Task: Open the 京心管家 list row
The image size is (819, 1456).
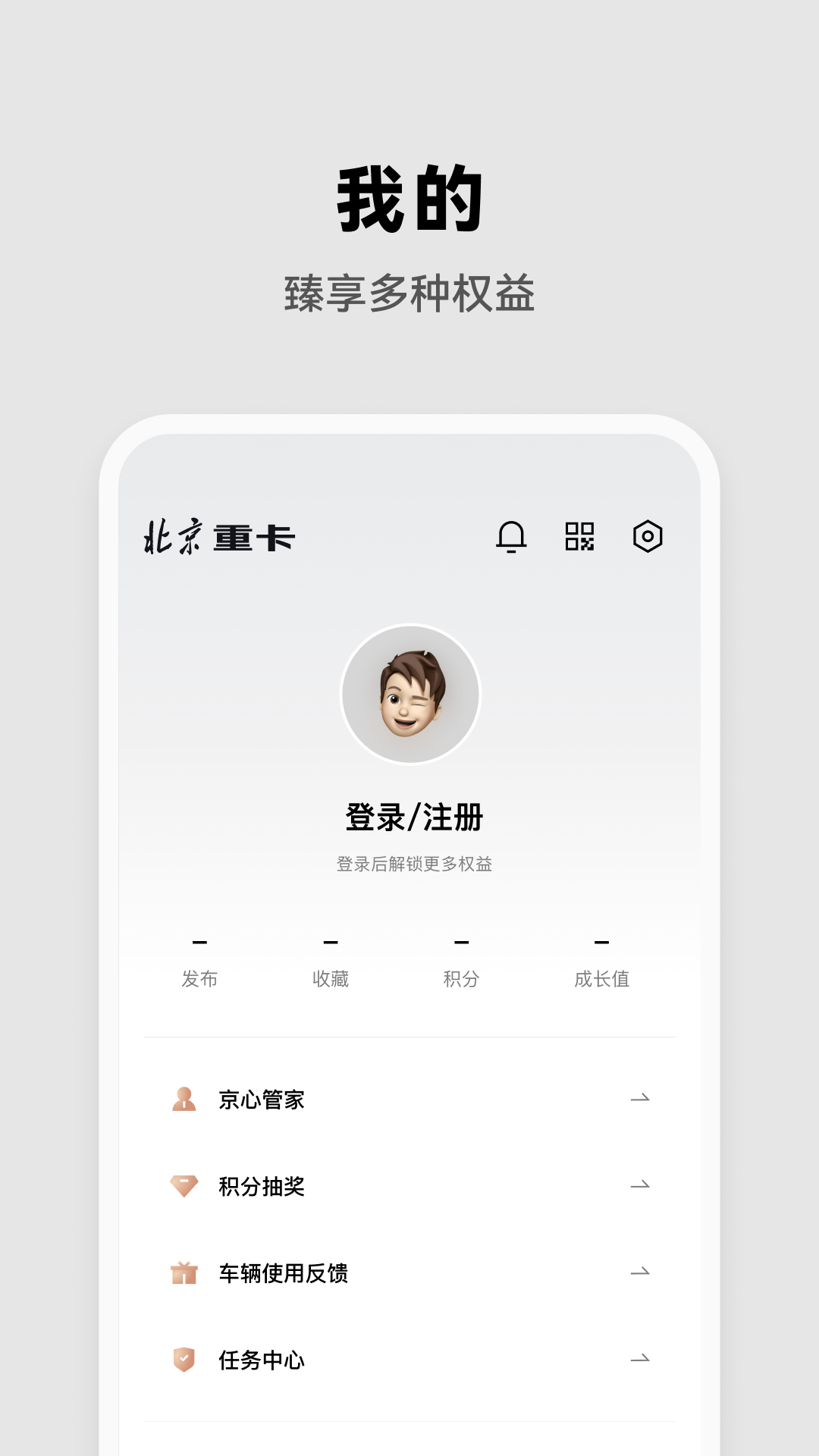Action: (x=409, y=1099)
